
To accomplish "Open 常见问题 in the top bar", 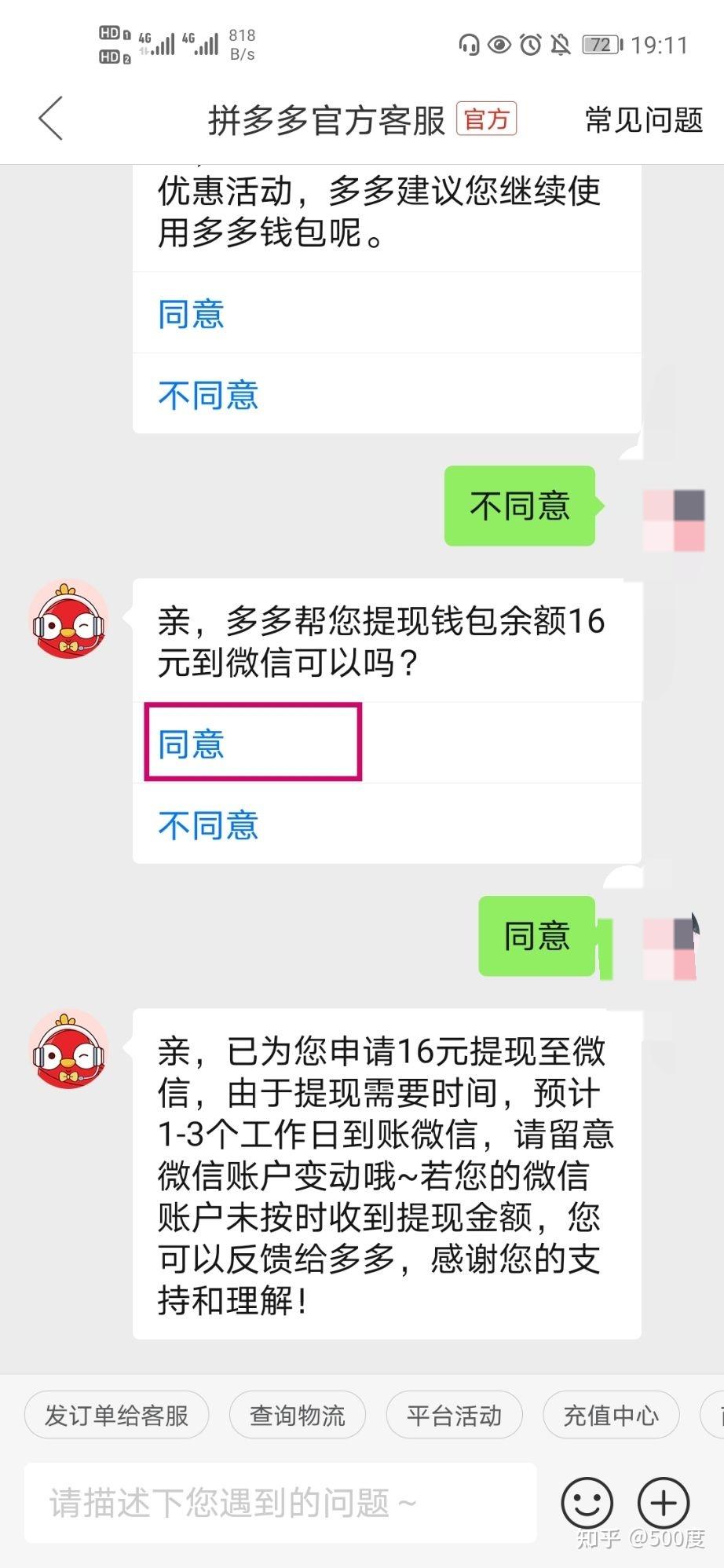I will [x=643, y=120].
